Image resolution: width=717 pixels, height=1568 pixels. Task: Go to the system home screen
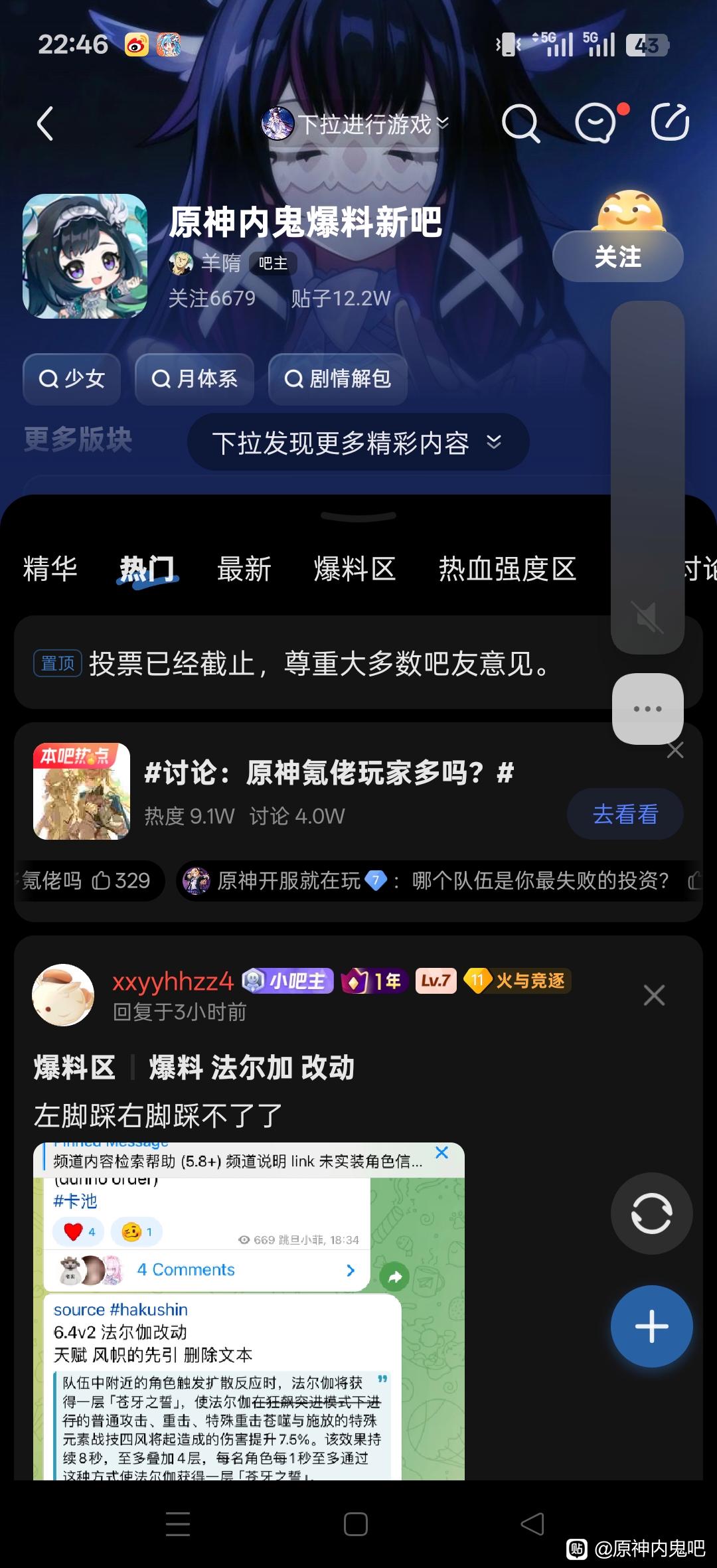pyautogui.click(x=356, y=1524)
